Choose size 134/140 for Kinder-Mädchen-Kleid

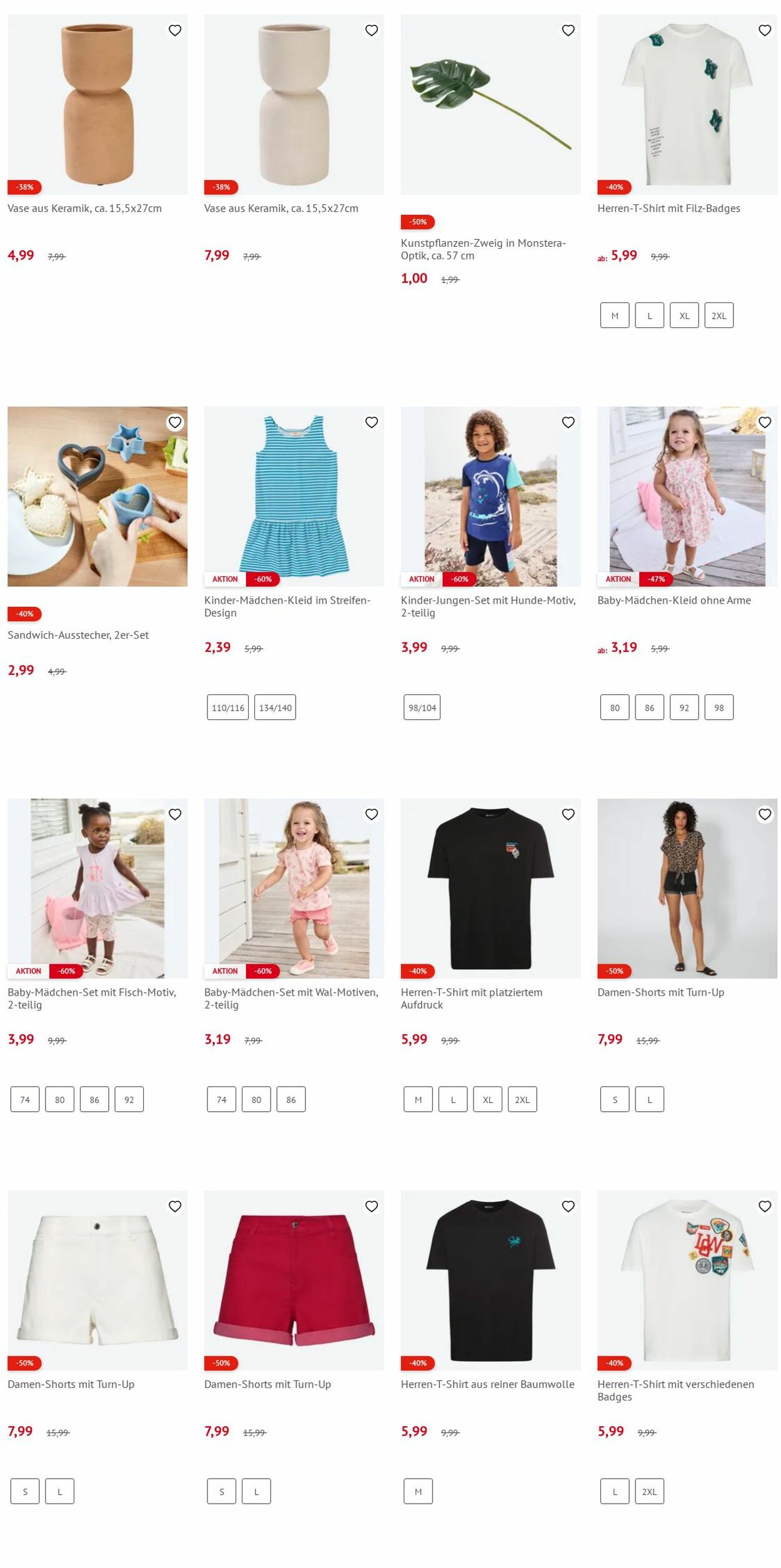pyautogui.click(x=275, y=707)
